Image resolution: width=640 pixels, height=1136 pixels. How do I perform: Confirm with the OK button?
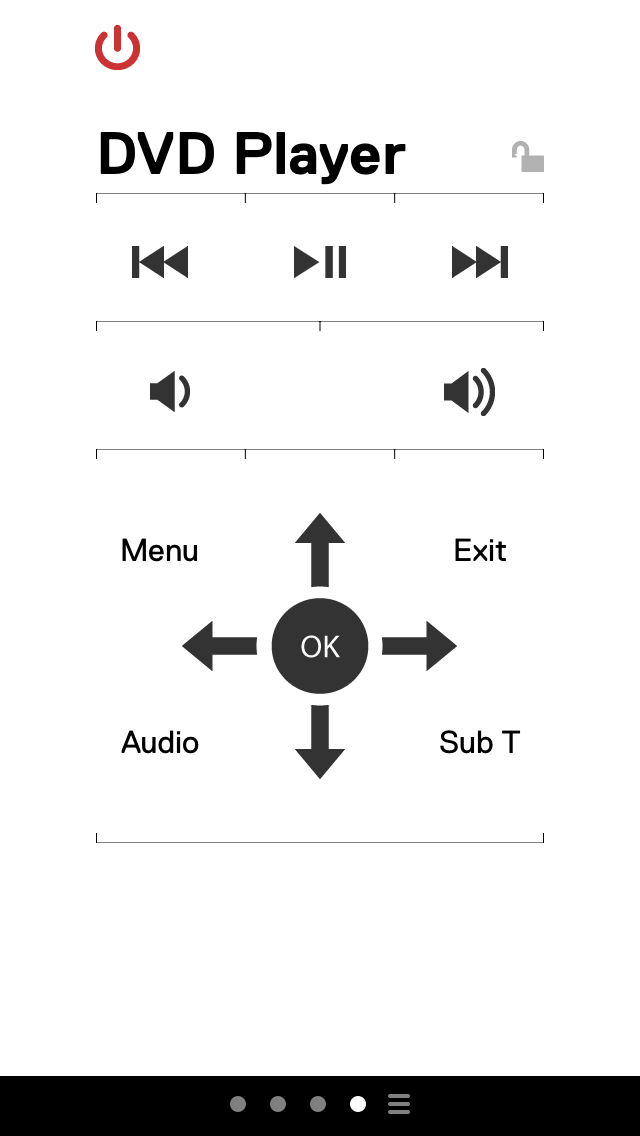pyautogui.click(x=320, y=646)
